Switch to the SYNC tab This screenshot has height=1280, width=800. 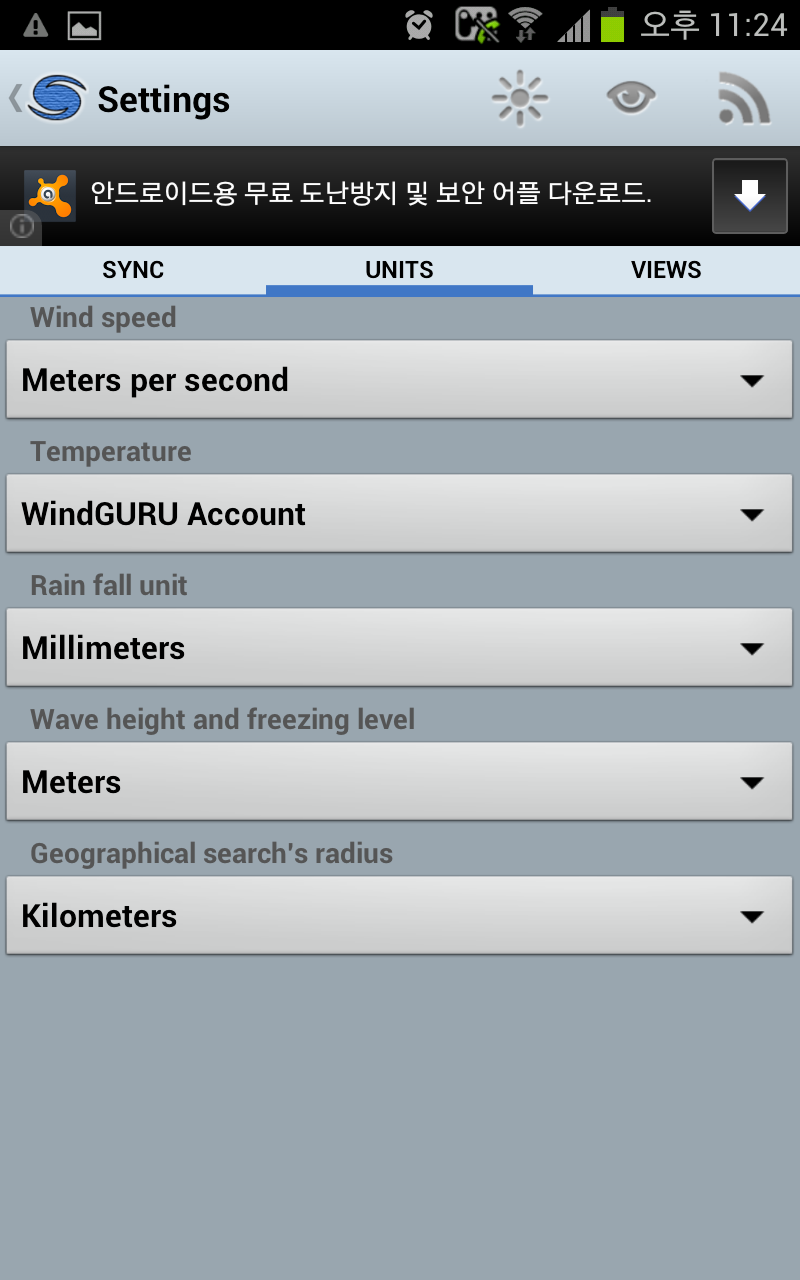point(133,270)
